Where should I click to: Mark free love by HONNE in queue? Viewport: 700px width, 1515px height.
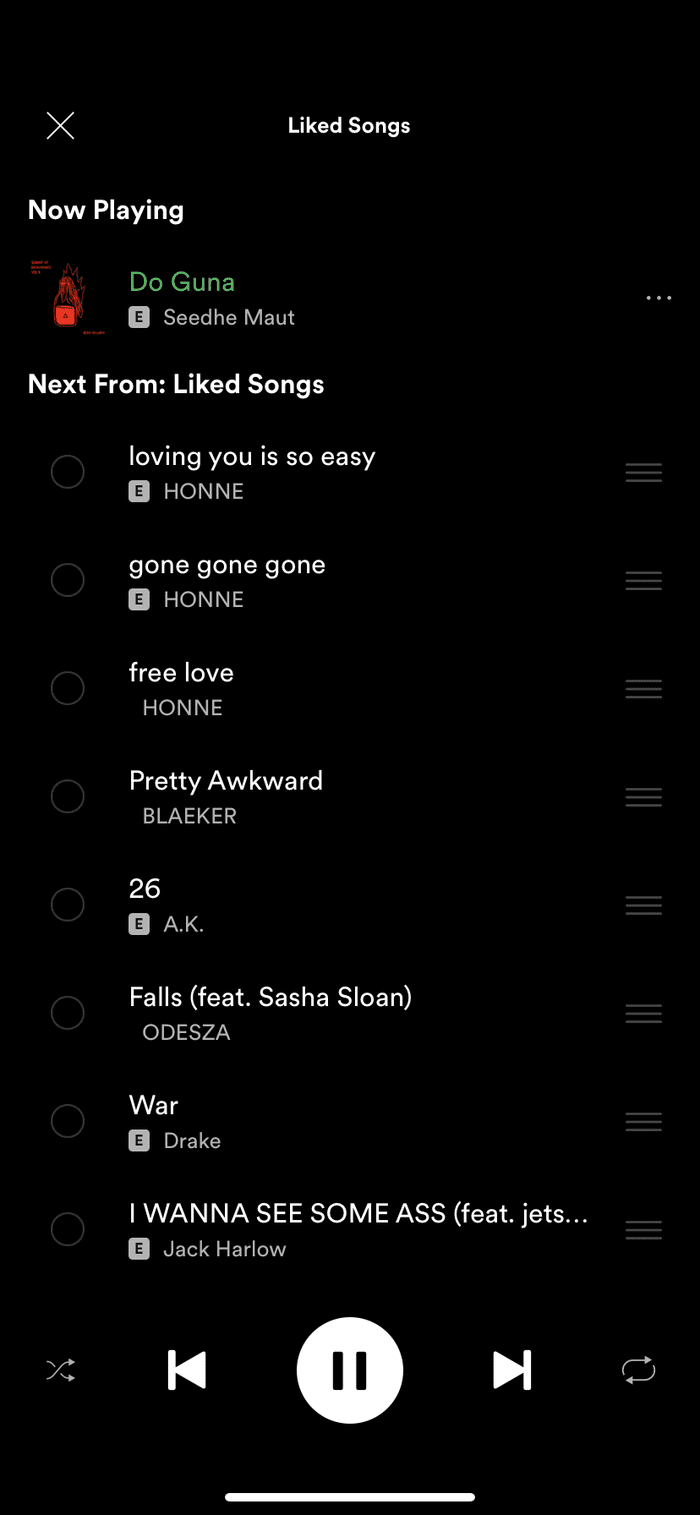[x=67, y=688]
